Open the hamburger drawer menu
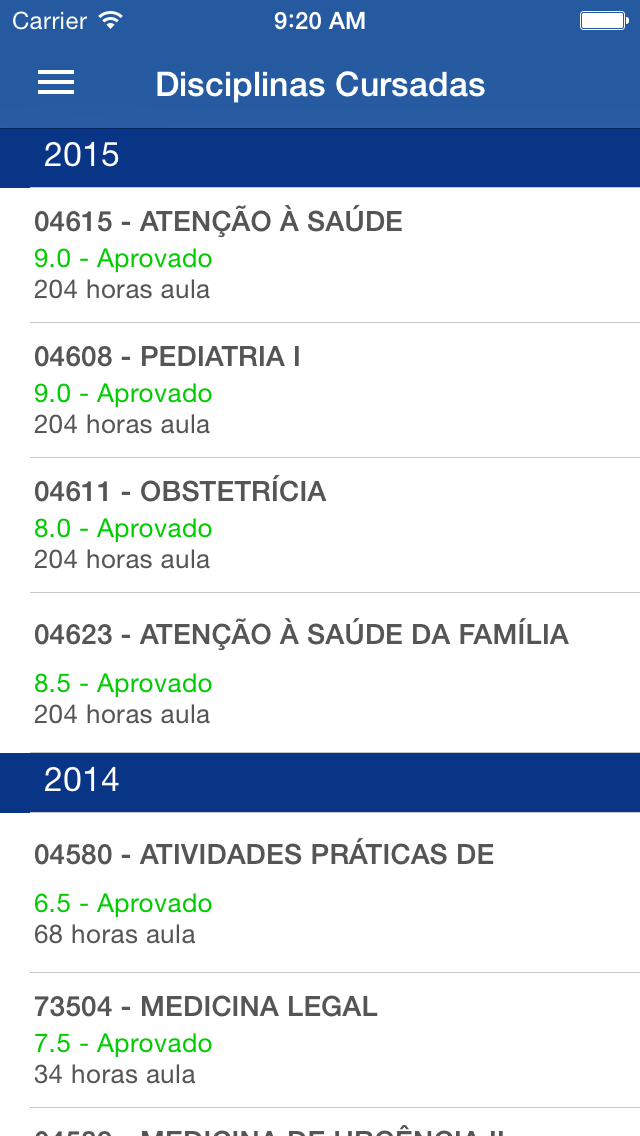Viewport: 640px width, 1136px height. click(x=56, y=83)
